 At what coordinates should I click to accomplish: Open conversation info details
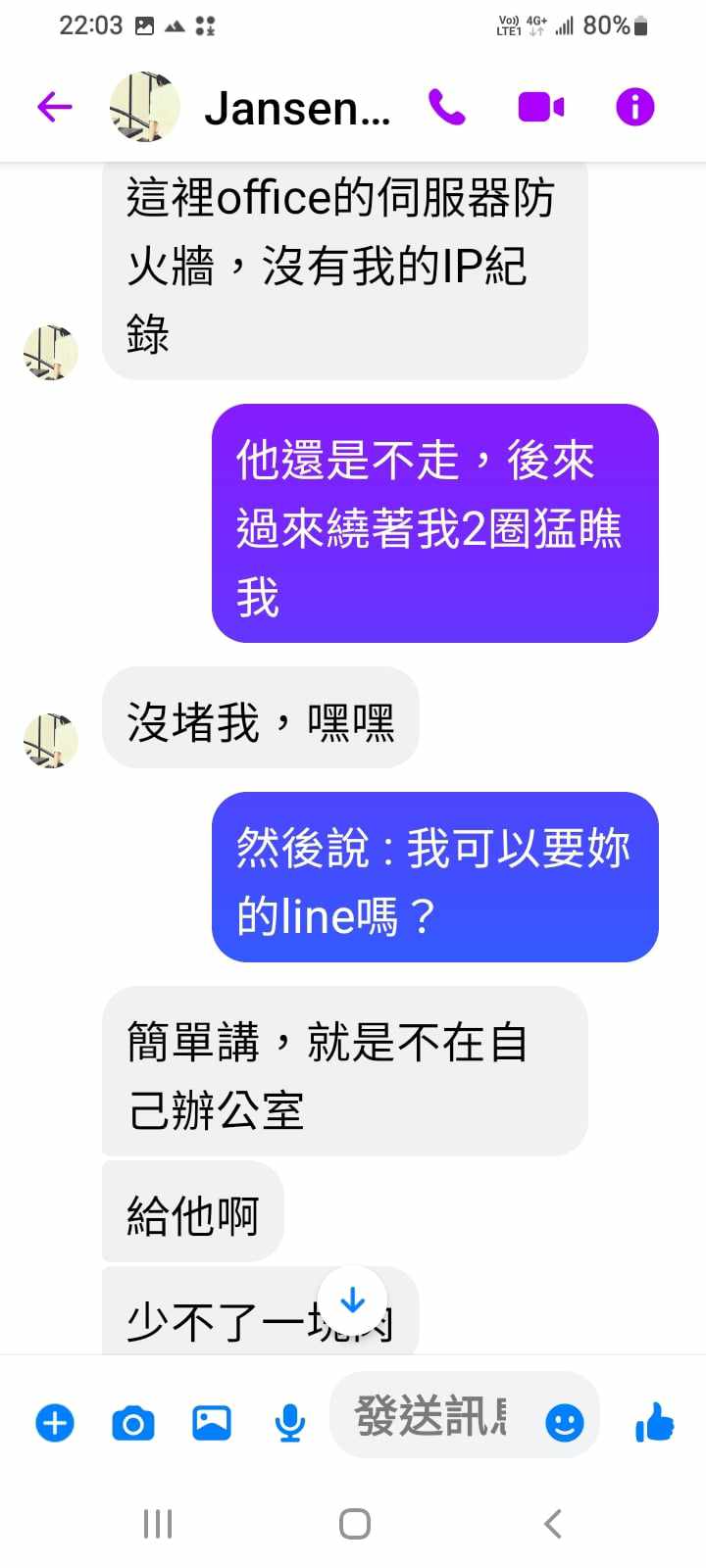click(634, 107)
